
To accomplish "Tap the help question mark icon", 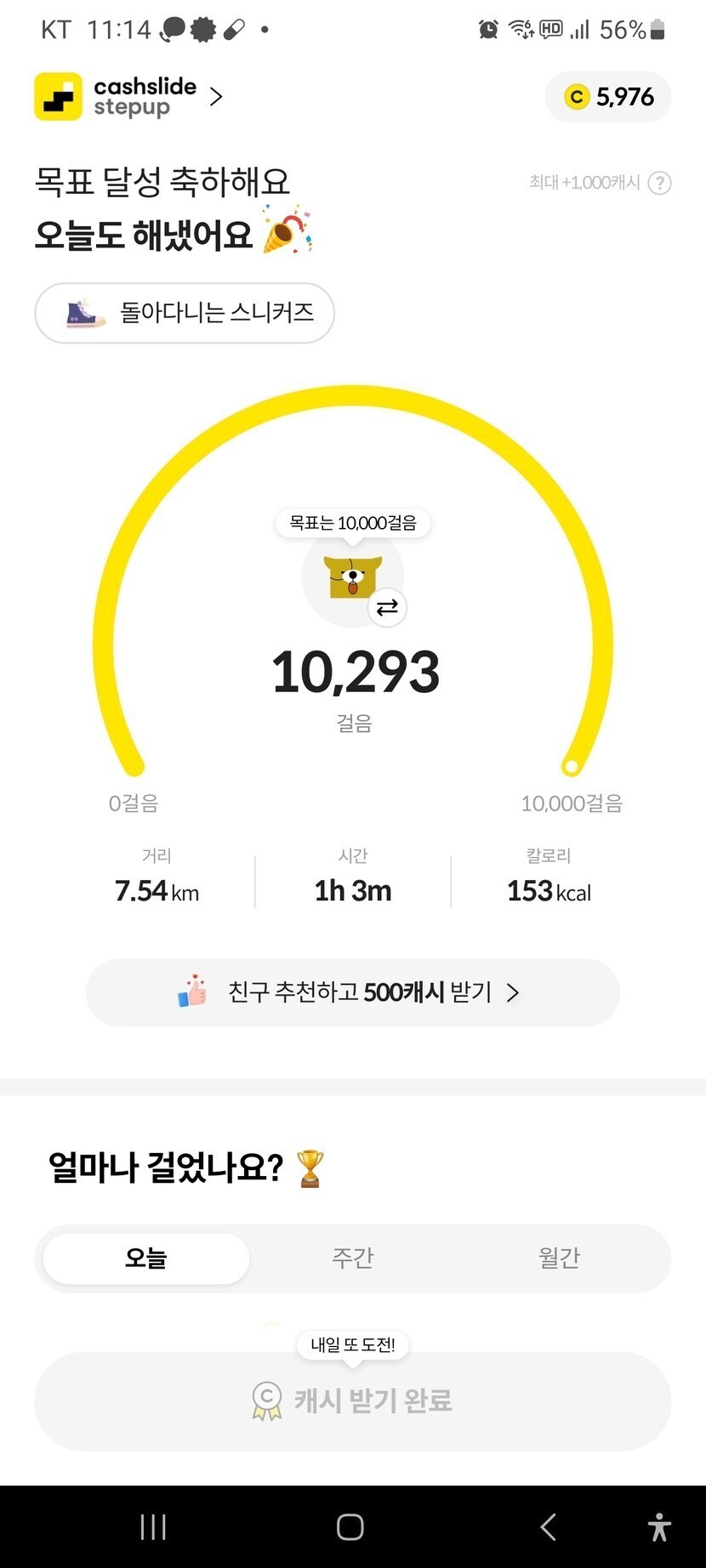I will click(659, 183).
